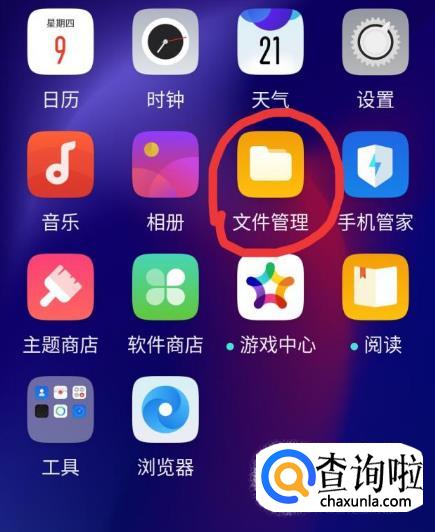Image resolution: width=435 pixels, height=532 pixels.
Task: Launch the 音乐 music app
Action: click(60, 165)
